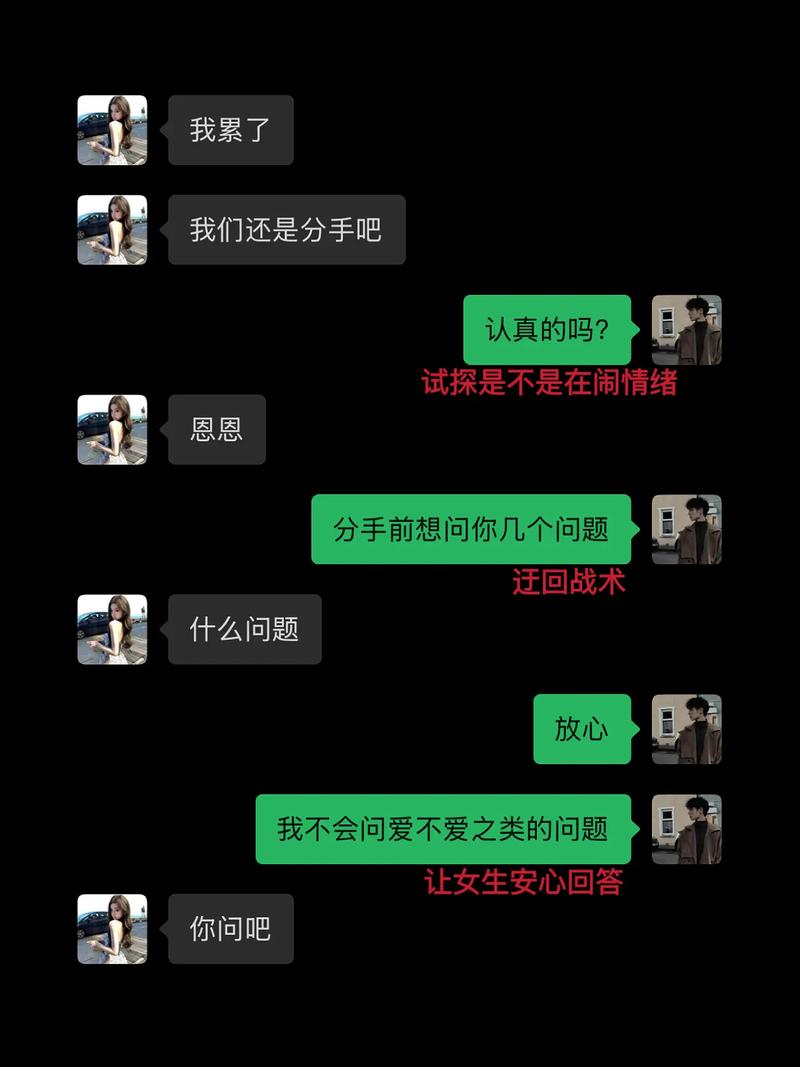Select the "我们还是分手吧" message bubble

pos(286,230)
